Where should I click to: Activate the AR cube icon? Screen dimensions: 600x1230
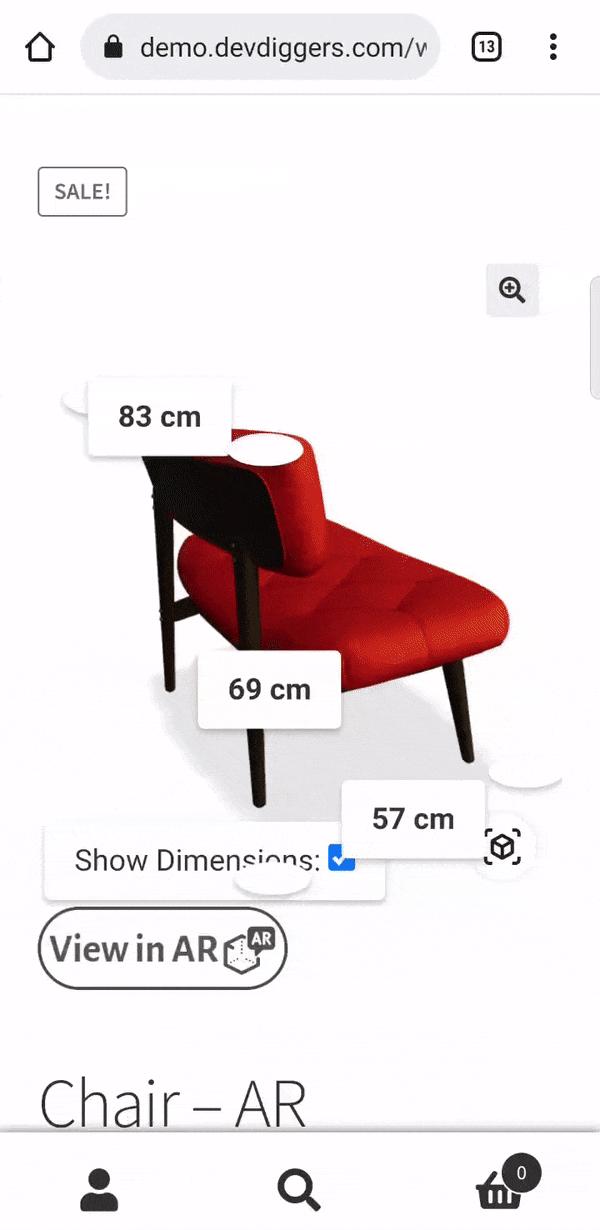point(503,847)
